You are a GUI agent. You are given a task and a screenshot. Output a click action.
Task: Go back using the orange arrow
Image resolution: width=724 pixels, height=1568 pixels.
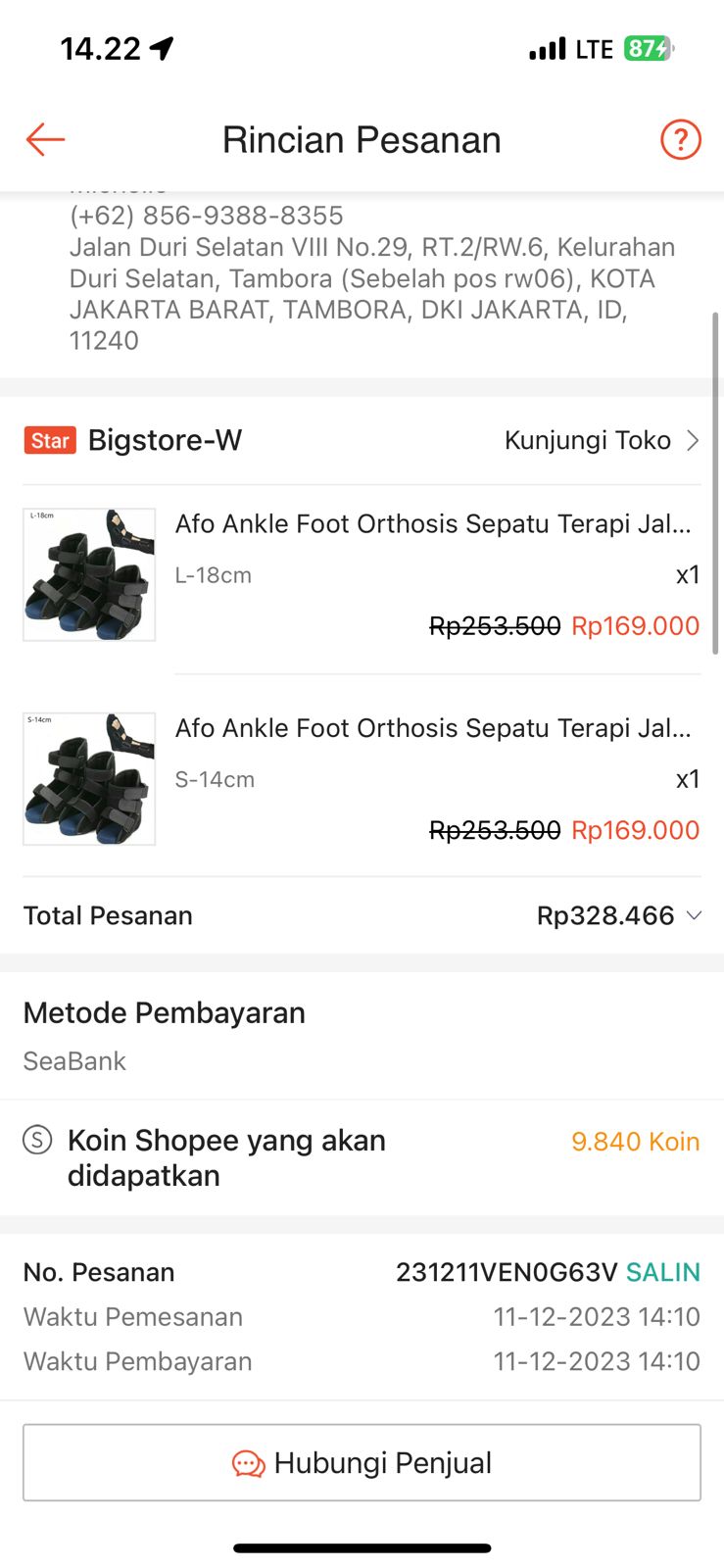(x=45, y=140)
